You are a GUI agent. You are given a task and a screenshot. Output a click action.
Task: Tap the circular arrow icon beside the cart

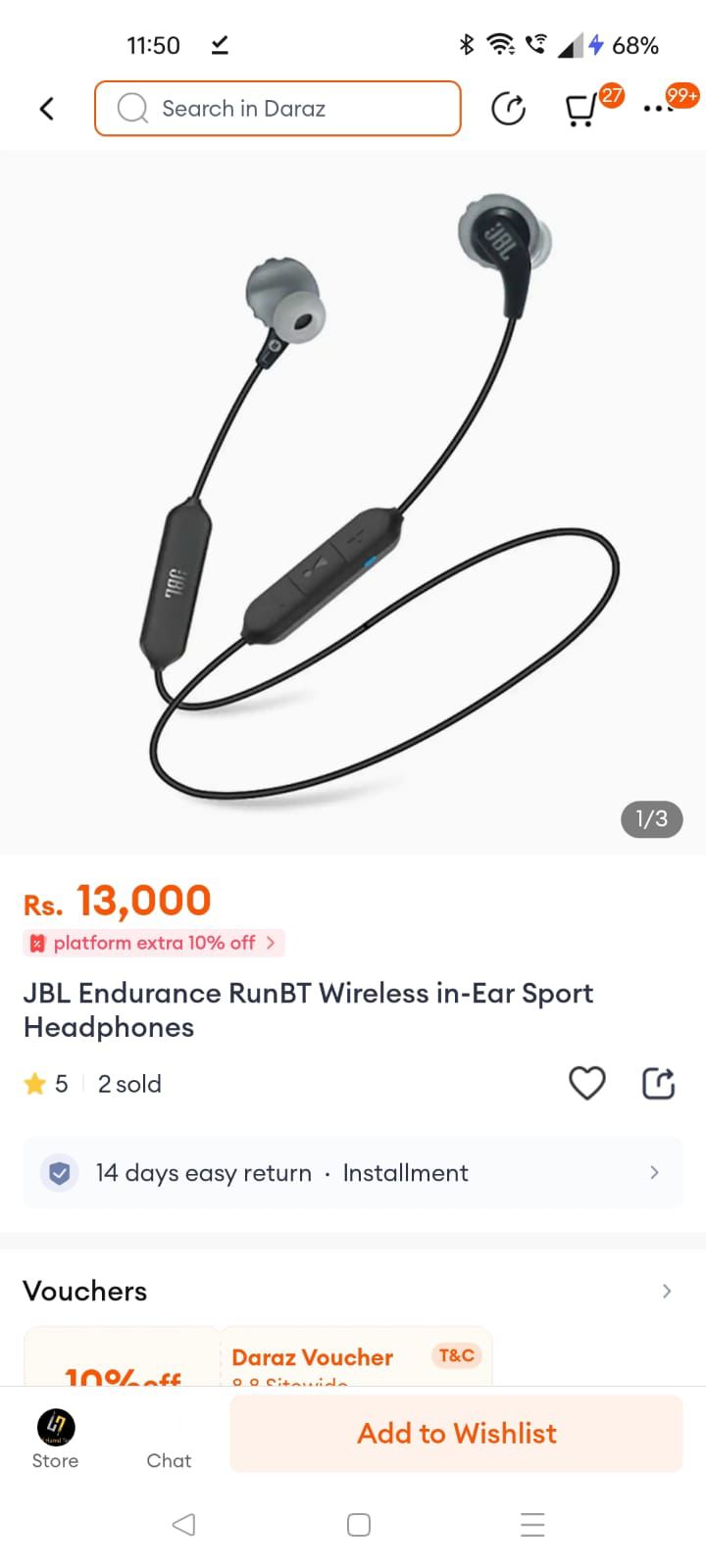coord(508,109)
